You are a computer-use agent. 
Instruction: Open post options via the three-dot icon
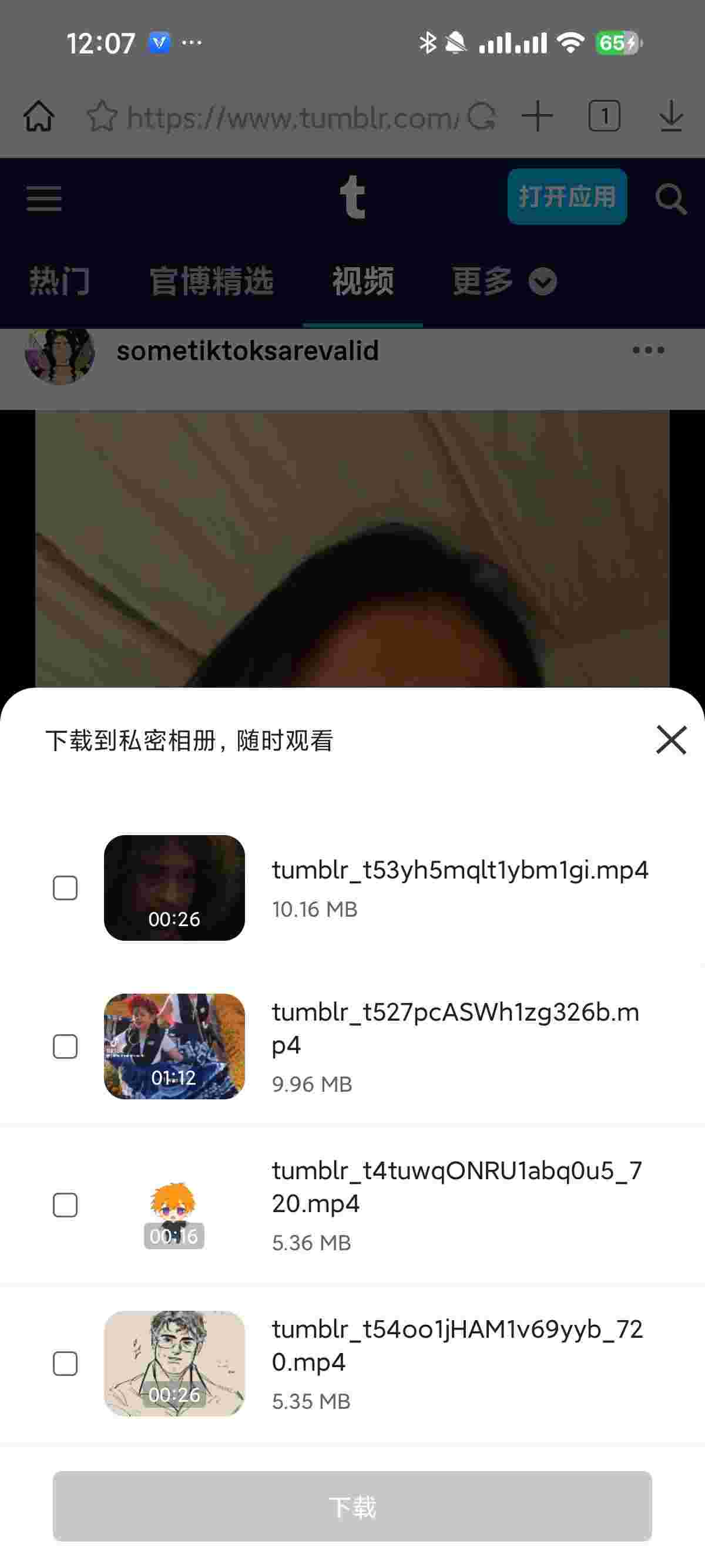[x=647, y=350]
